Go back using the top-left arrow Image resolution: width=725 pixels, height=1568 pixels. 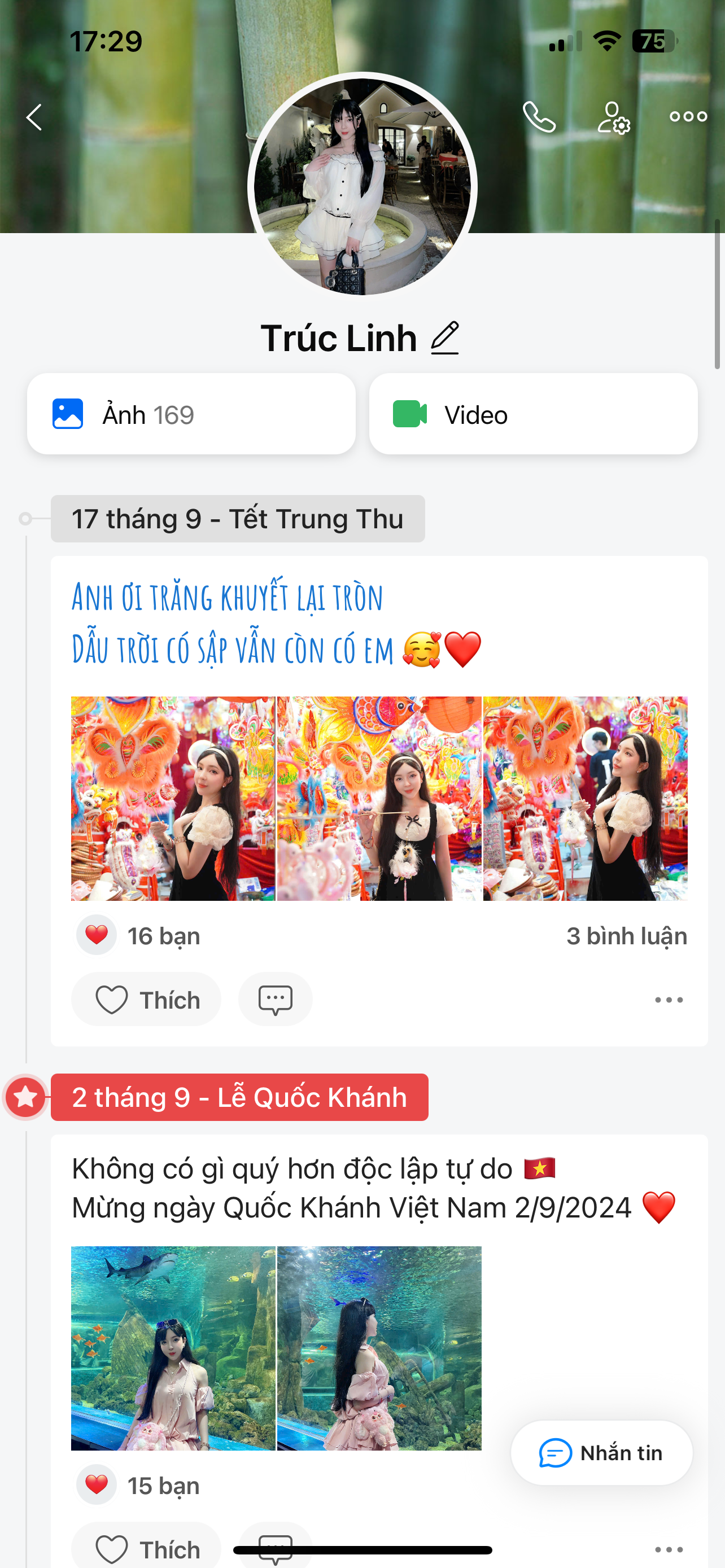(34, 117)
